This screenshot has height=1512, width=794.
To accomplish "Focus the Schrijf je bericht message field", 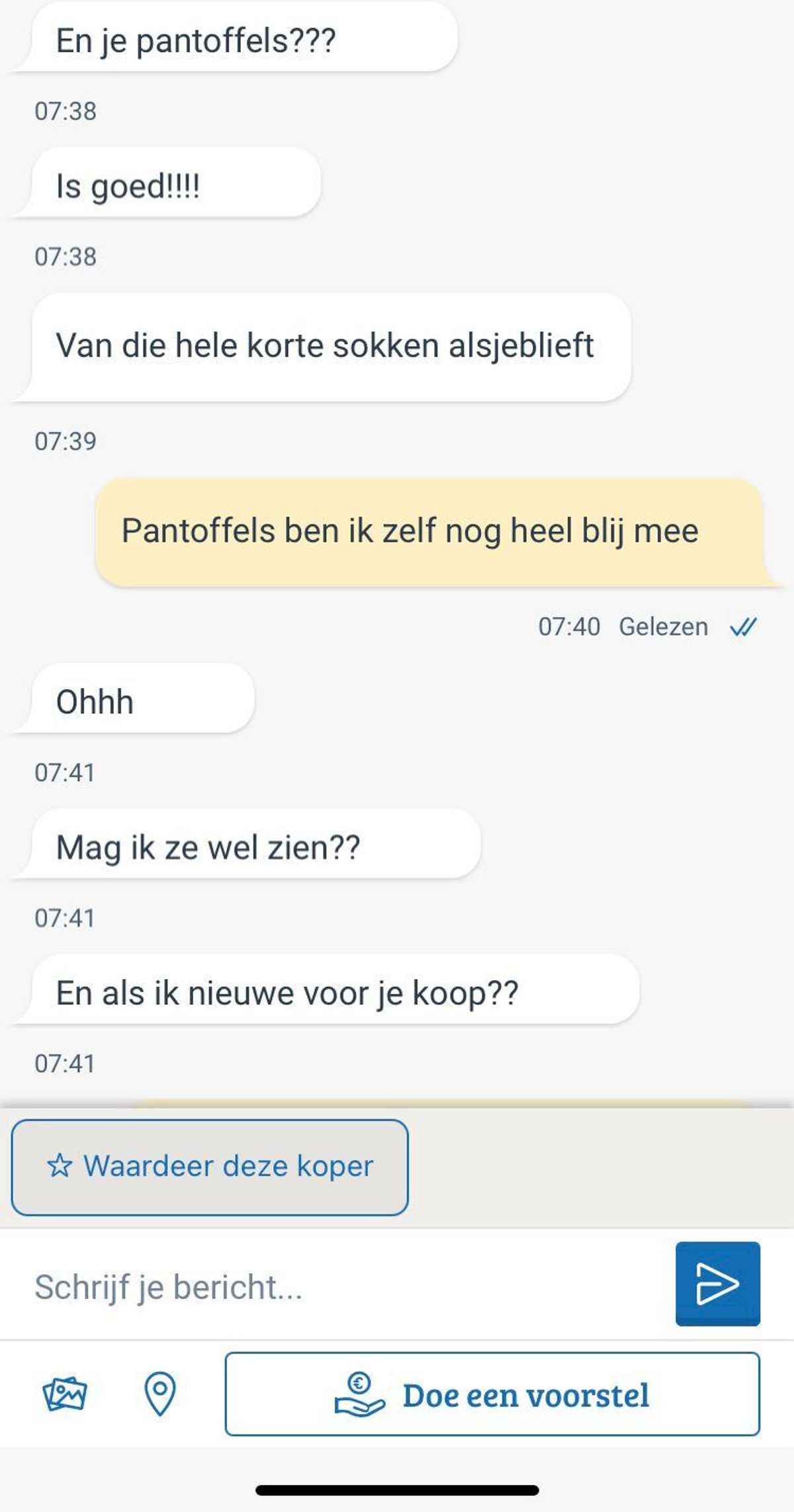I will [344, 1287].
